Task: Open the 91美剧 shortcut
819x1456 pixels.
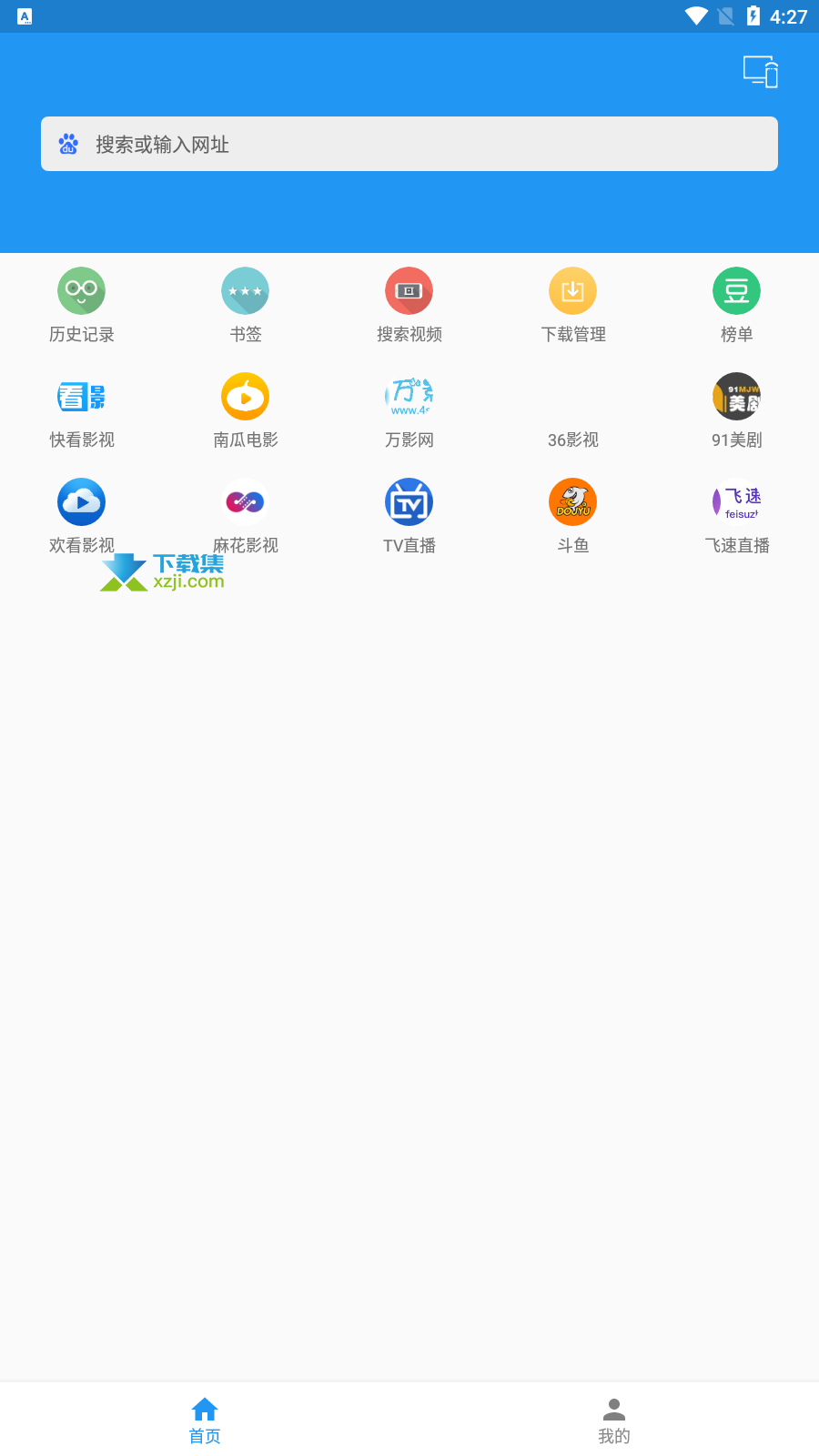Action: [x=737, y=411]
